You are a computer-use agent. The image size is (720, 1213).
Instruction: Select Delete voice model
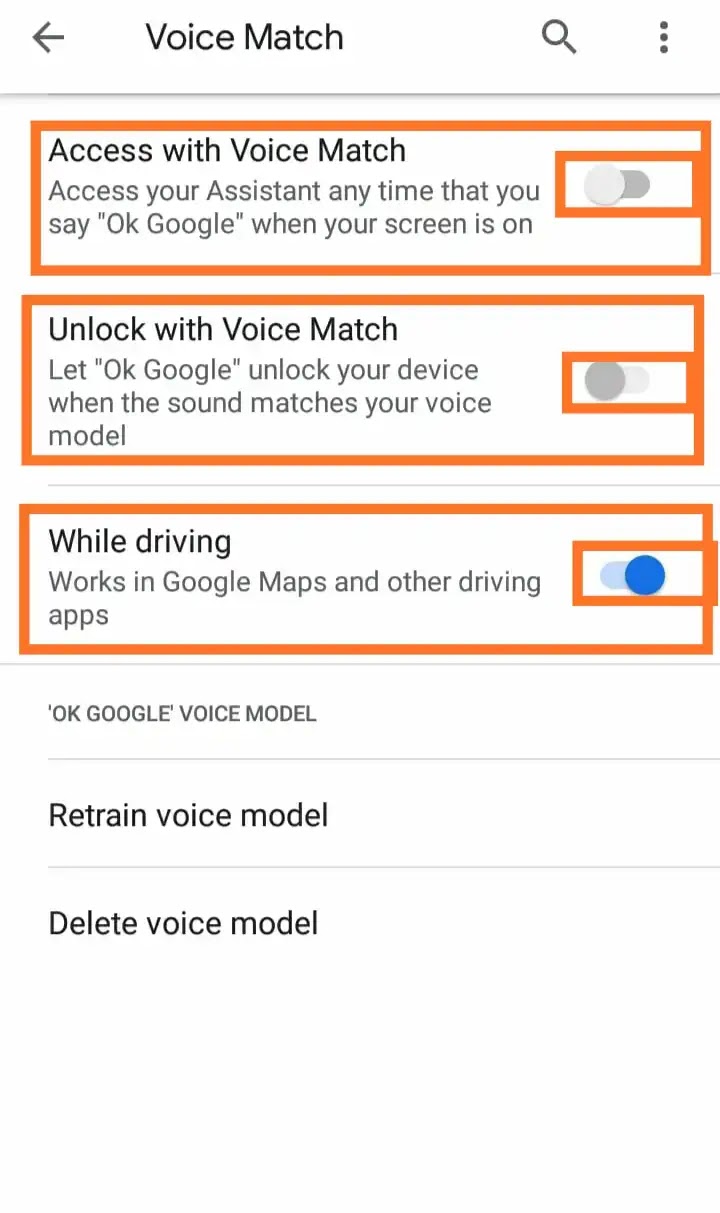coord(360,921)
